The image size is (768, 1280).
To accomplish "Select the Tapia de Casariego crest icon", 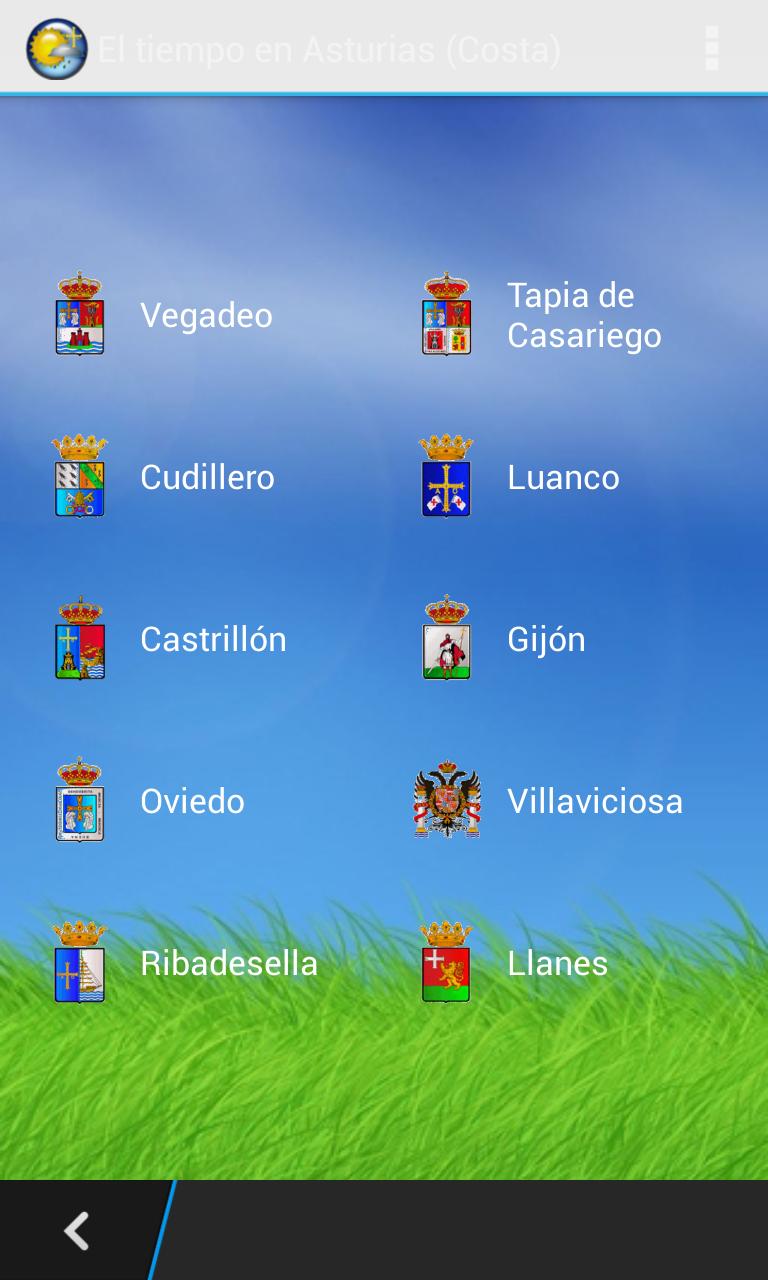I will 446,314.
